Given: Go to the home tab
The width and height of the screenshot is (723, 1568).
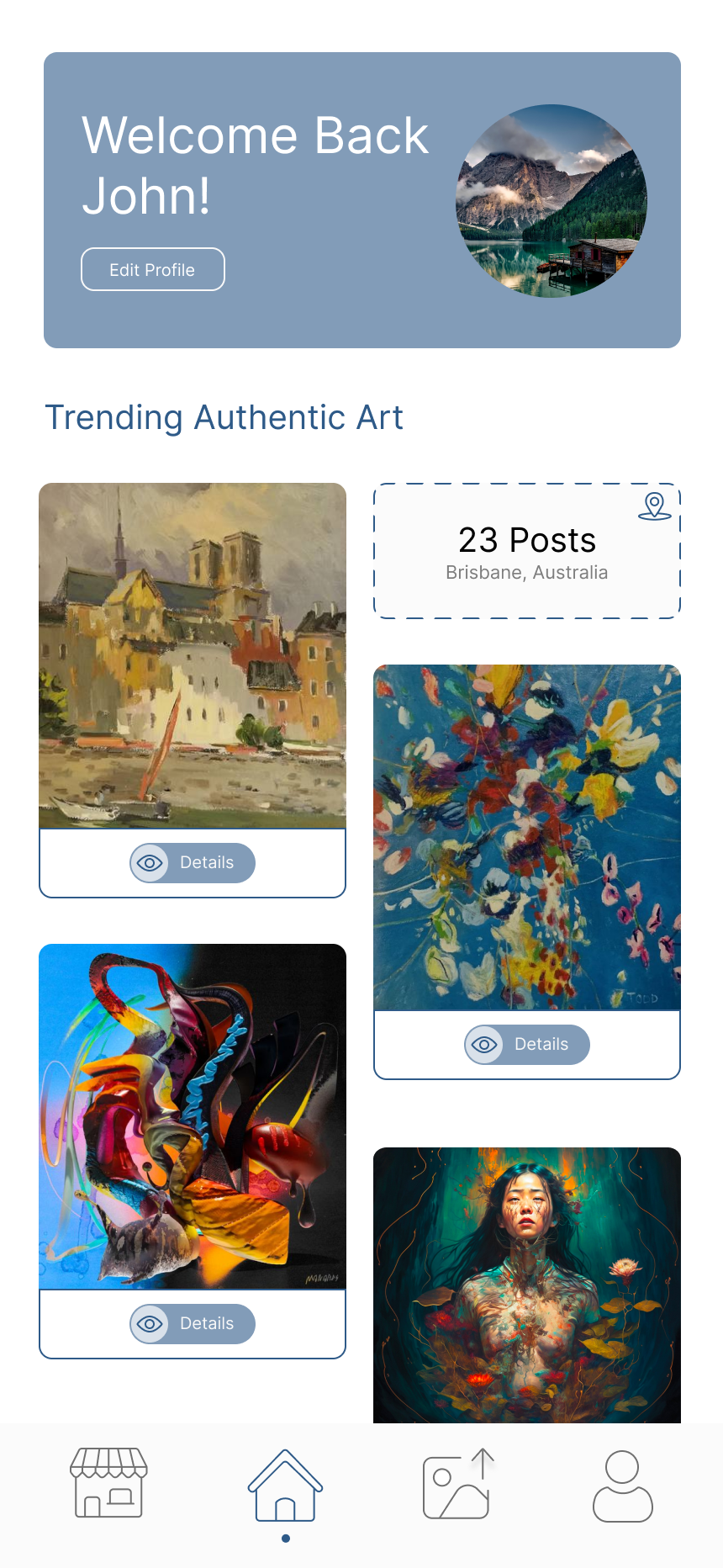Looking at the screenshot, I should [x=285, y=1486].
